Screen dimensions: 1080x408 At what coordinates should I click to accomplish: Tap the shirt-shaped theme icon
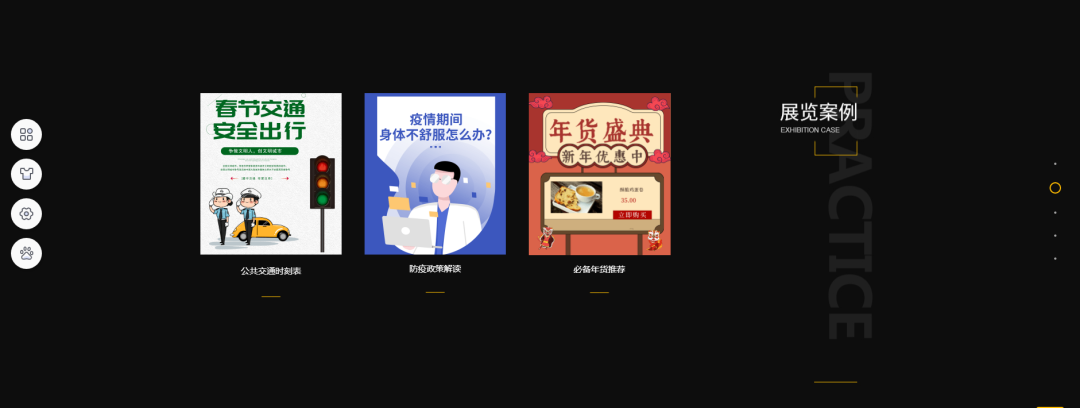(26, 174)
